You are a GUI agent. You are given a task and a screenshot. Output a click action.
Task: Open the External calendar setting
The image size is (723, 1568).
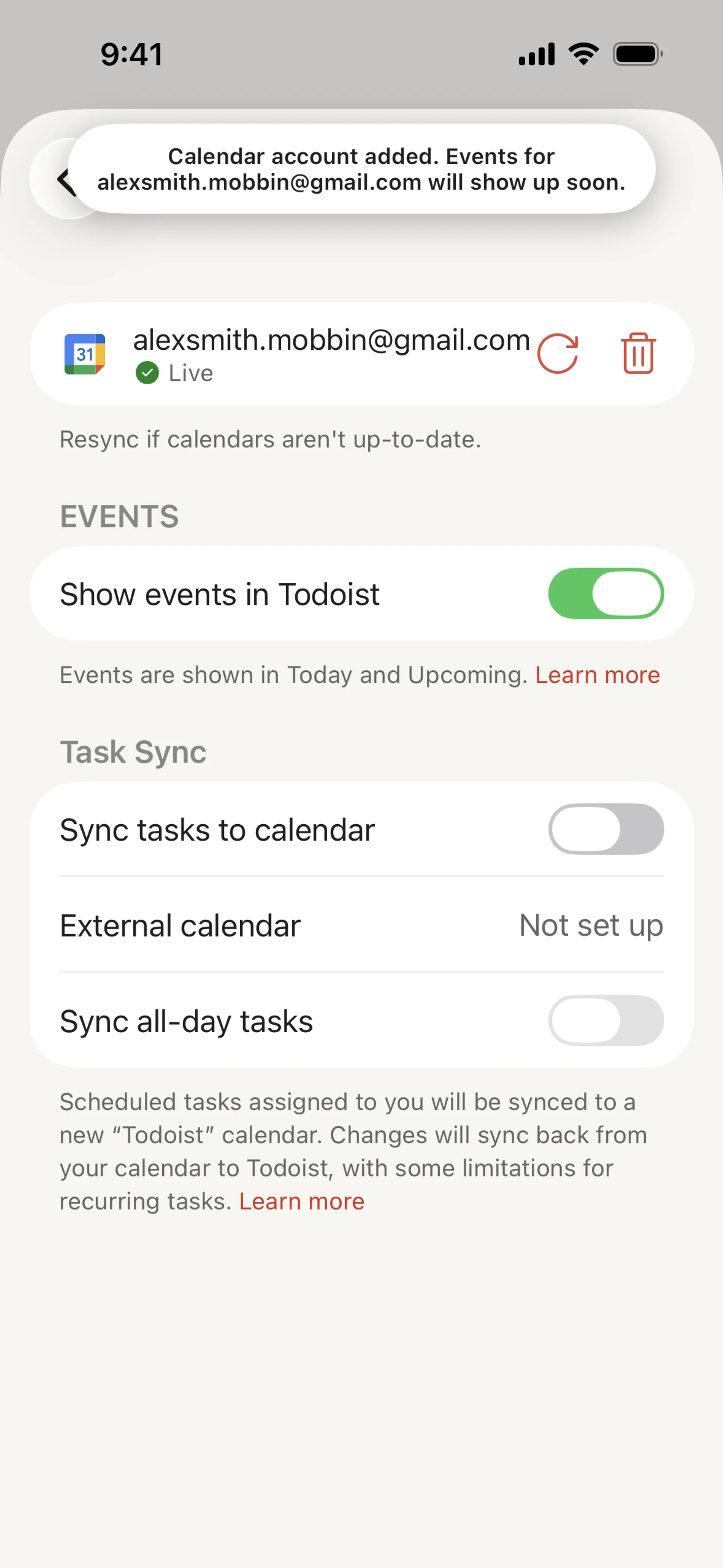(361, 925)
